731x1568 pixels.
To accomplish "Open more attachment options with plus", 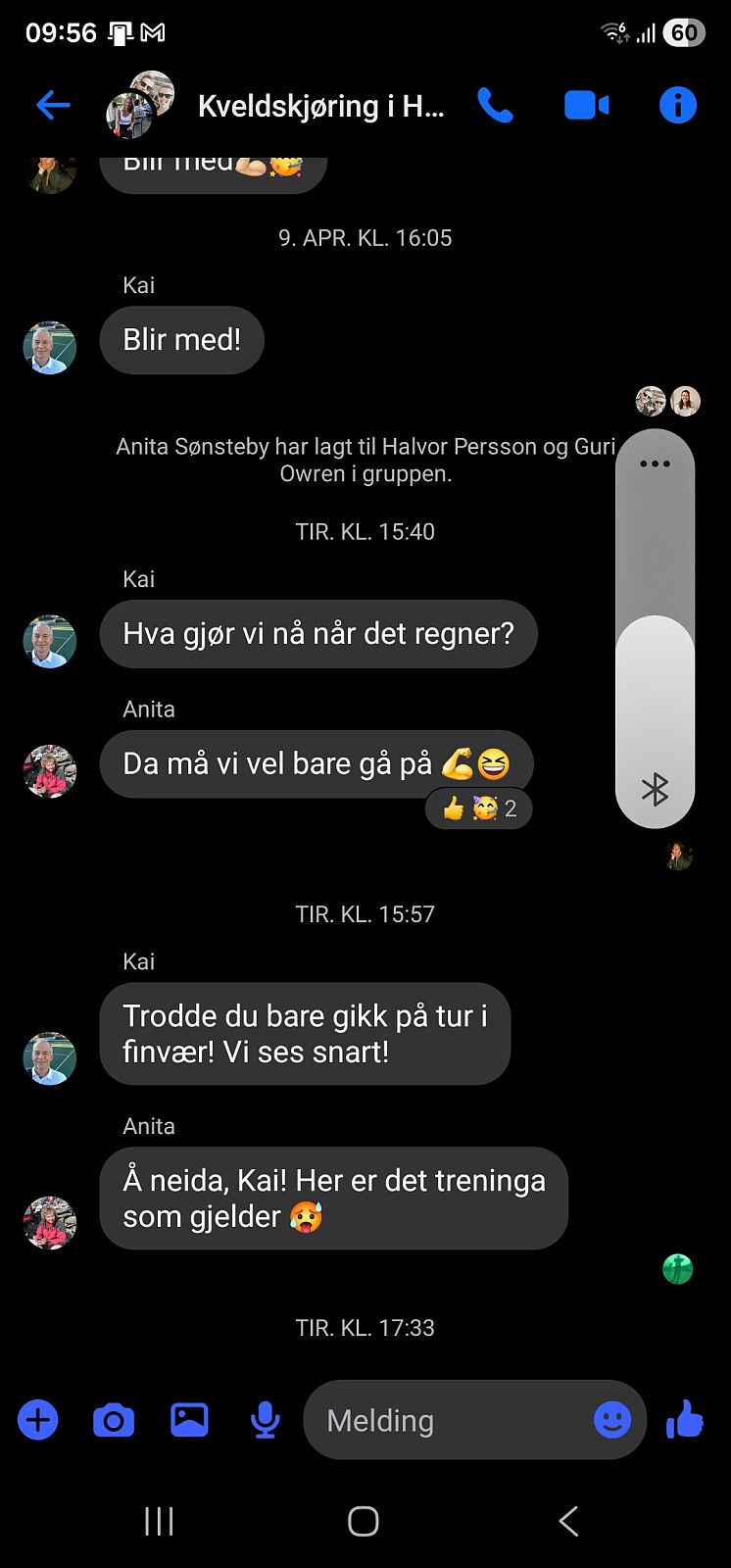I will click(x=38, y=1420).
